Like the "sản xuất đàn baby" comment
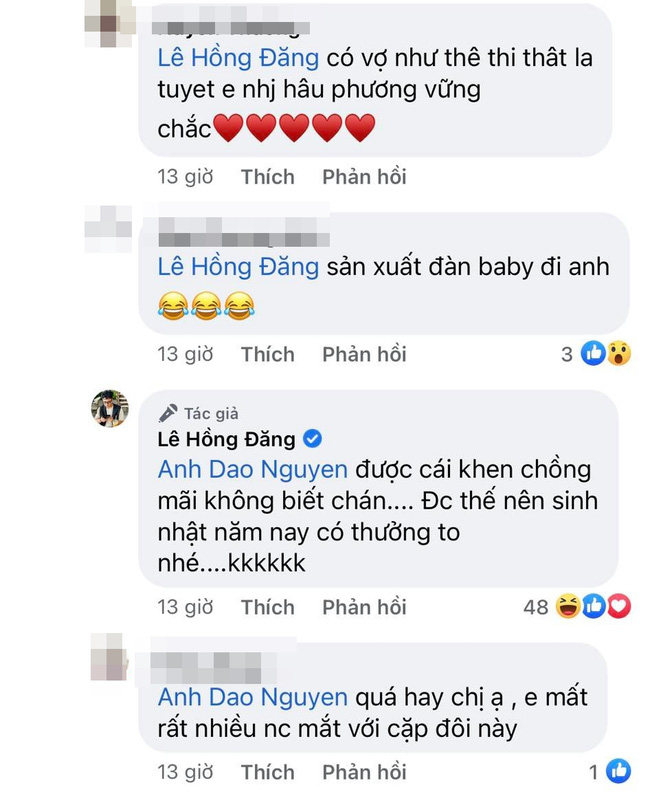This screenshot has height=796, width=650. point(267,354)
